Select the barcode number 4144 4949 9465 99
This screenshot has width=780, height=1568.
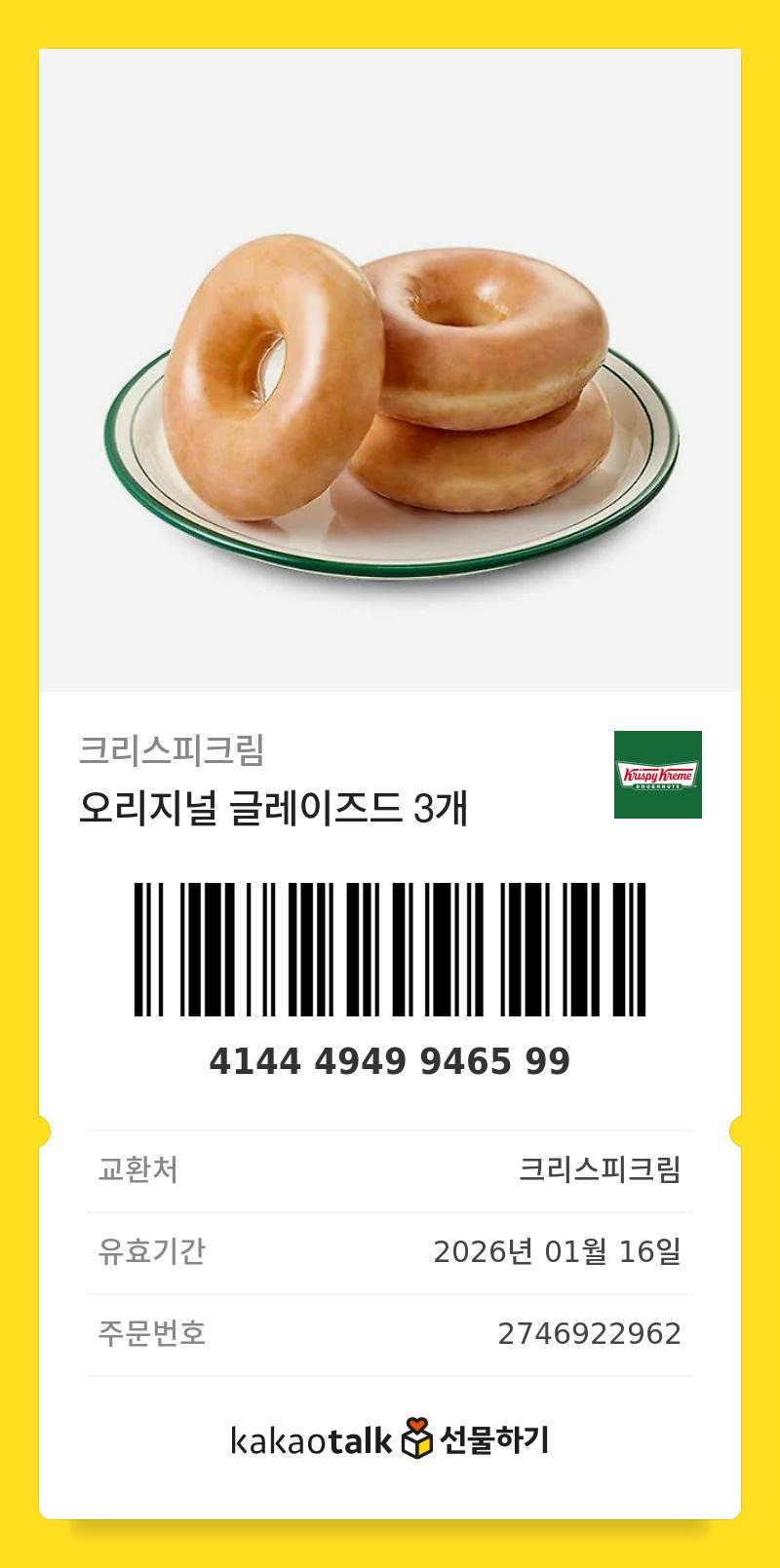point(390,1062)
